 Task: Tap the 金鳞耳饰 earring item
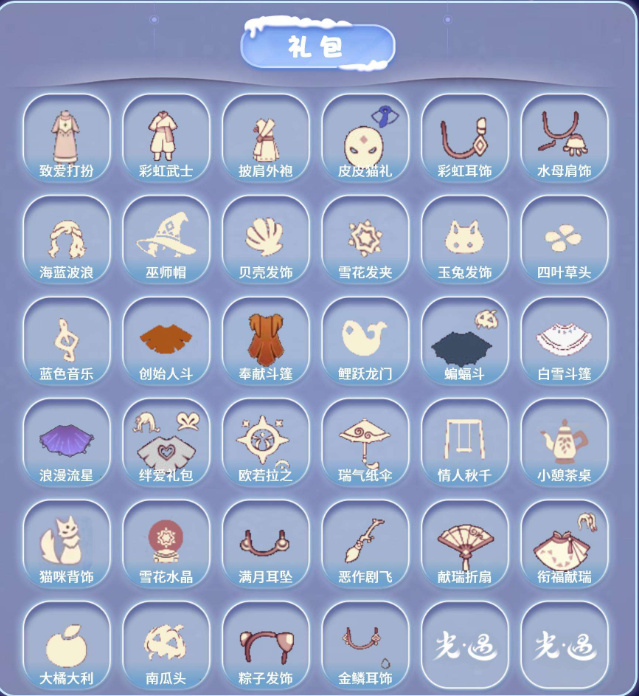[365, 646]
